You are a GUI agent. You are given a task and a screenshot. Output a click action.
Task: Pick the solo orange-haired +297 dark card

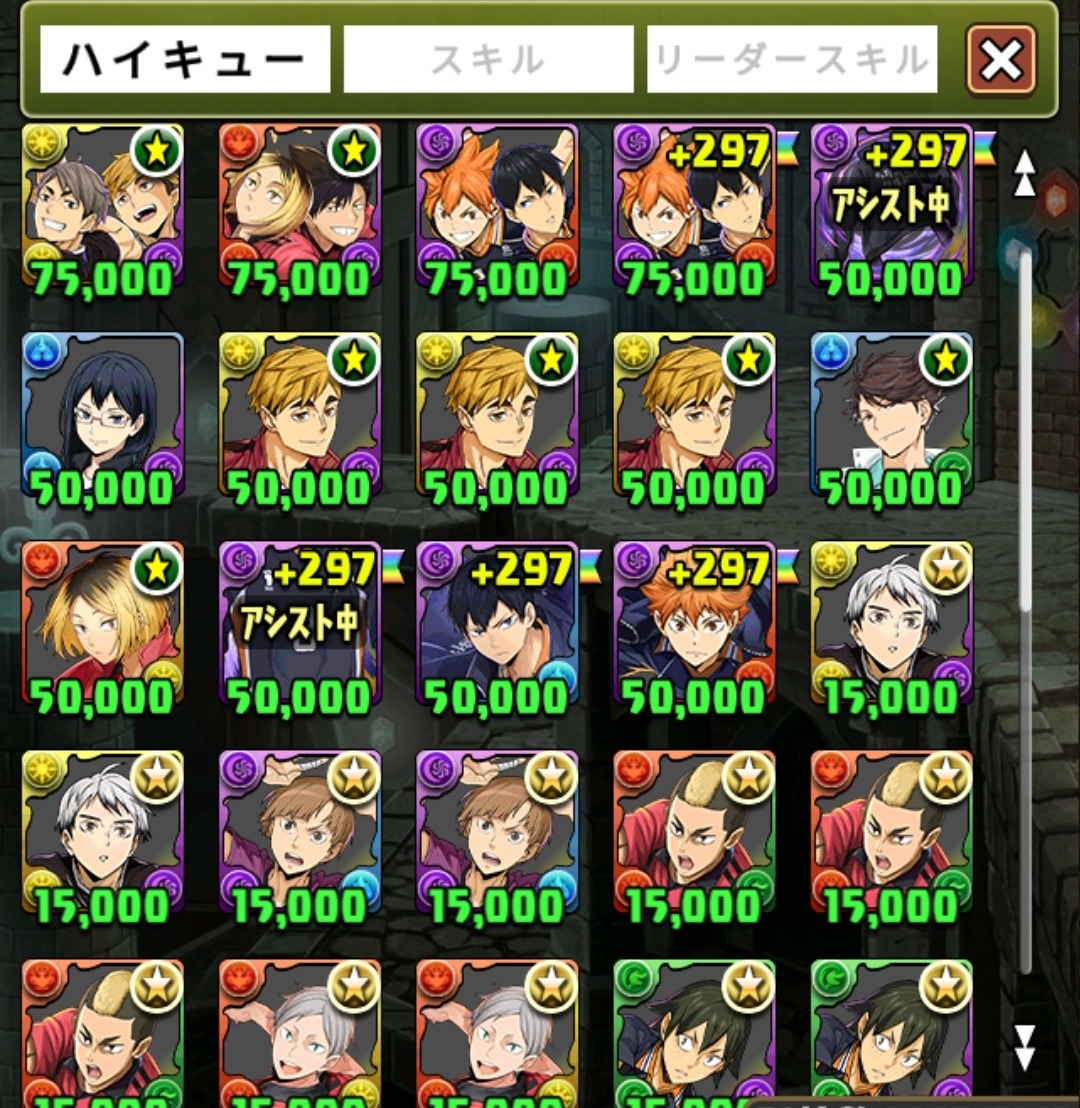tap(694, 624)
